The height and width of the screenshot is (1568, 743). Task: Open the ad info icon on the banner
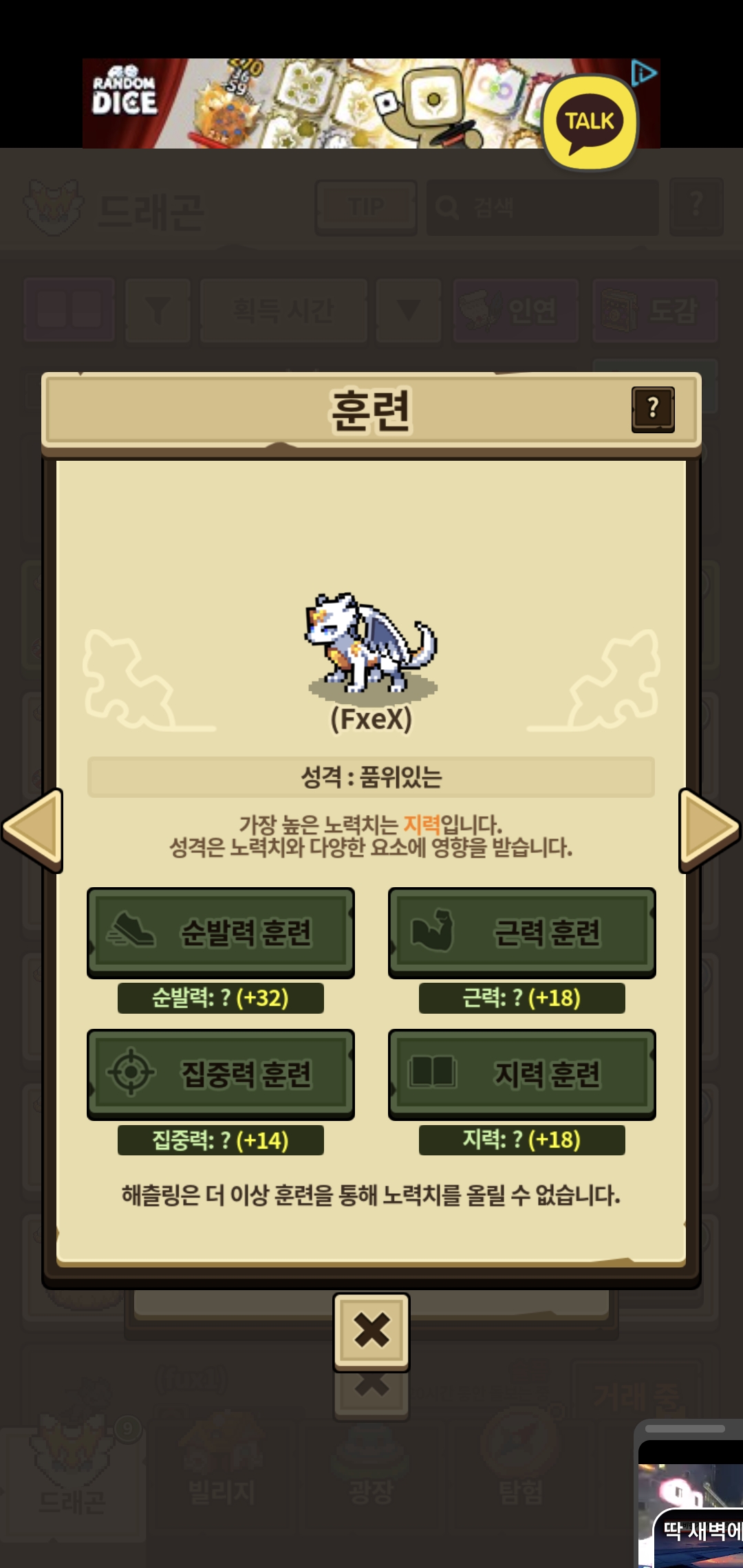644,72
